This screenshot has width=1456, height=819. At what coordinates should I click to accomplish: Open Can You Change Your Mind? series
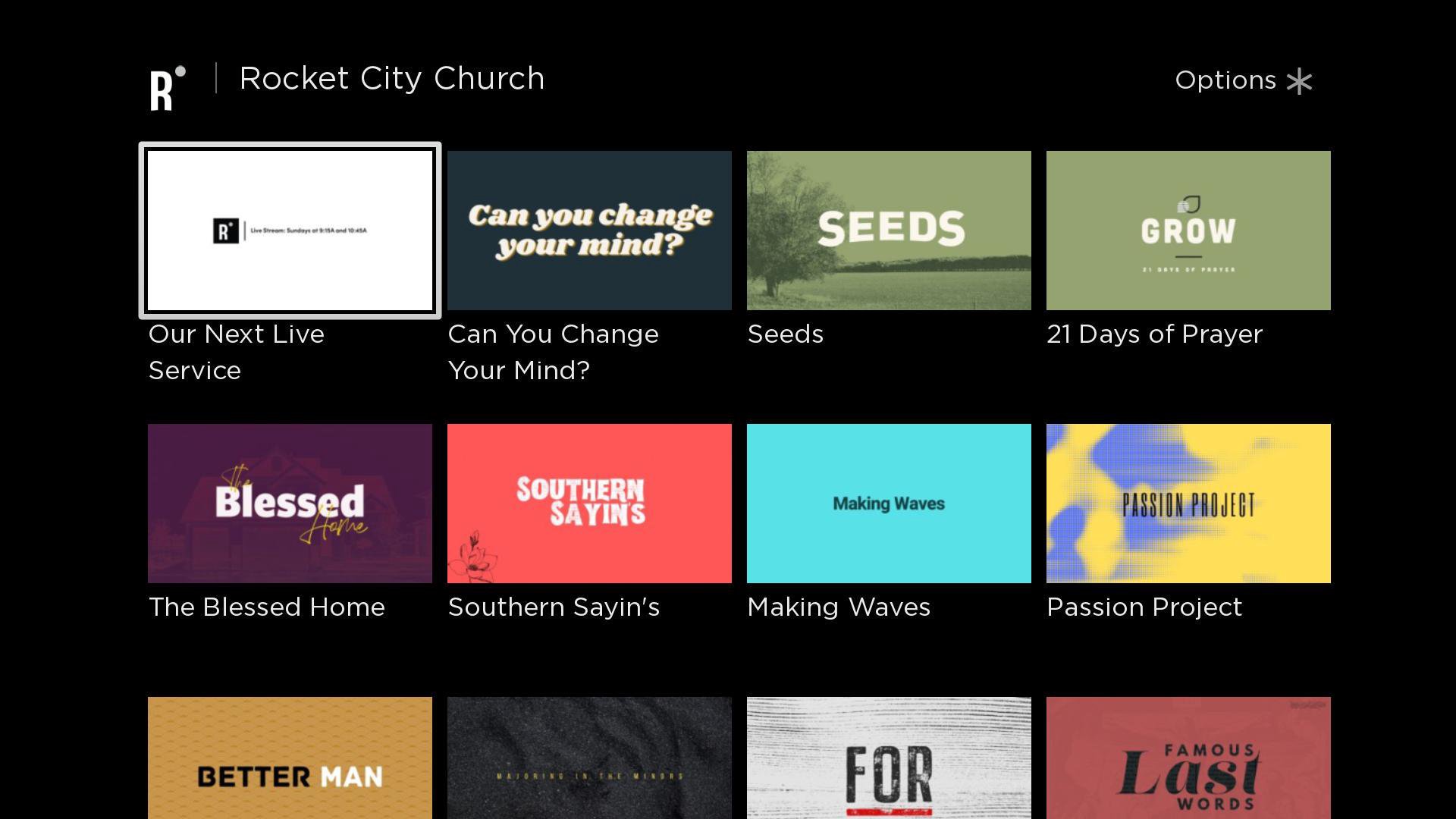(x=589, y=231)
